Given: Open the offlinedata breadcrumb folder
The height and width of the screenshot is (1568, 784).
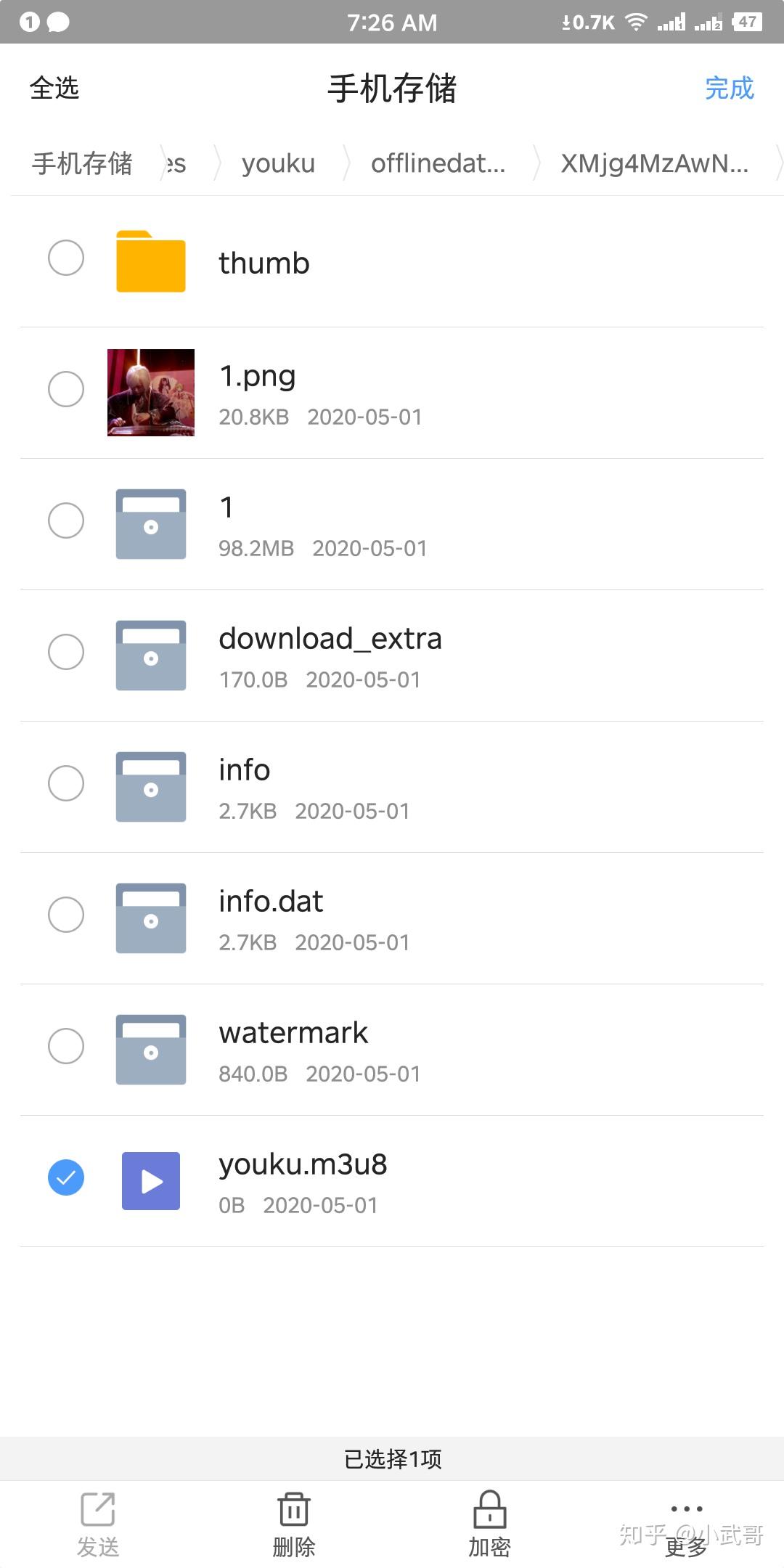Looking at the screenshot, I should pos(438,164).
